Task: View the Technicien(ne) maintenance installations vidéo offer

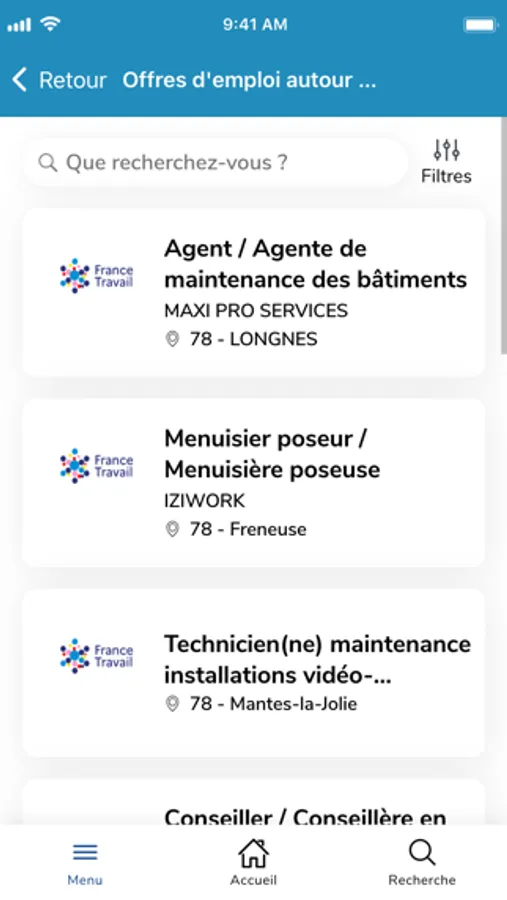Action: [x=253, y=673]
